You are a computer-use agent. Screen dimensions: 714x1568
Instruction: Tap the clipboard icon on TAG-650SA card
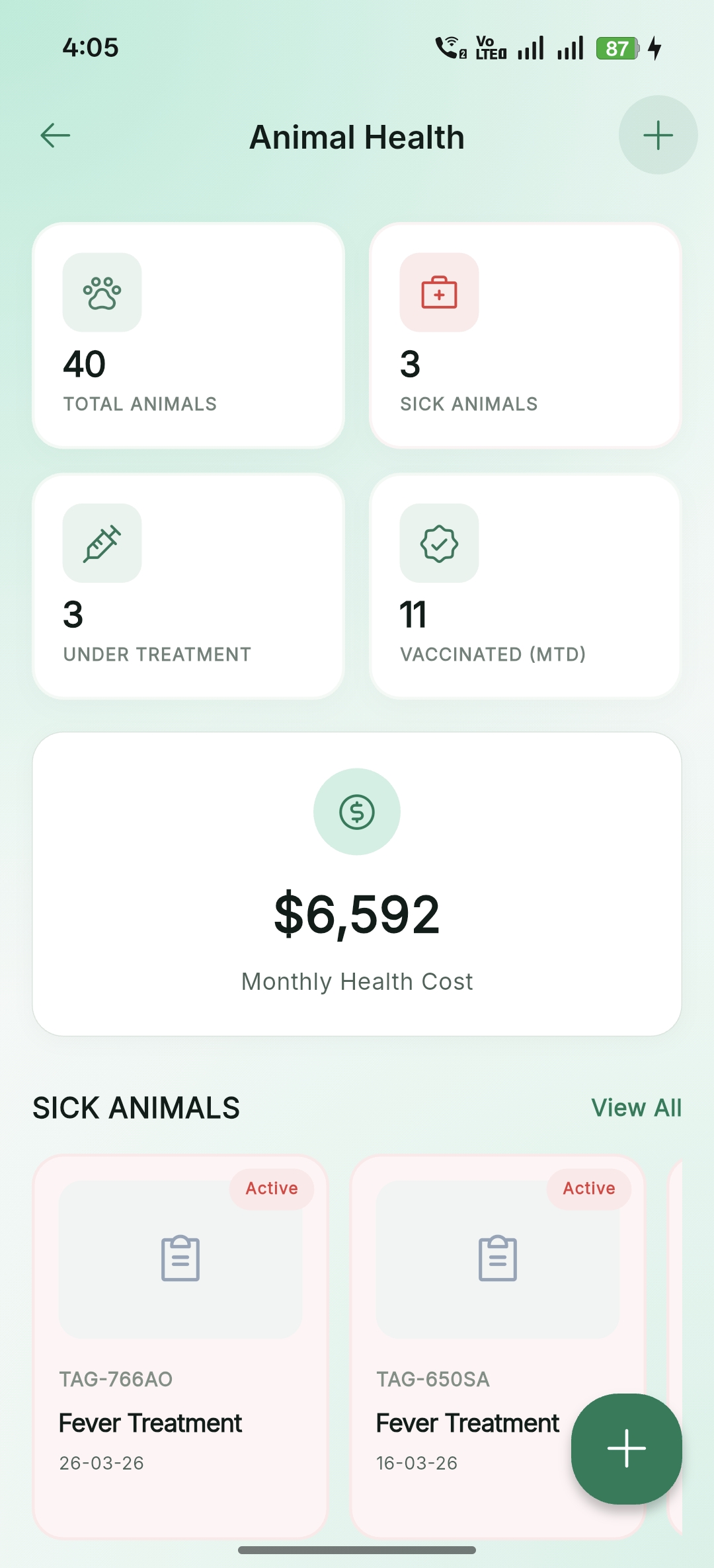coord(498,1257)
